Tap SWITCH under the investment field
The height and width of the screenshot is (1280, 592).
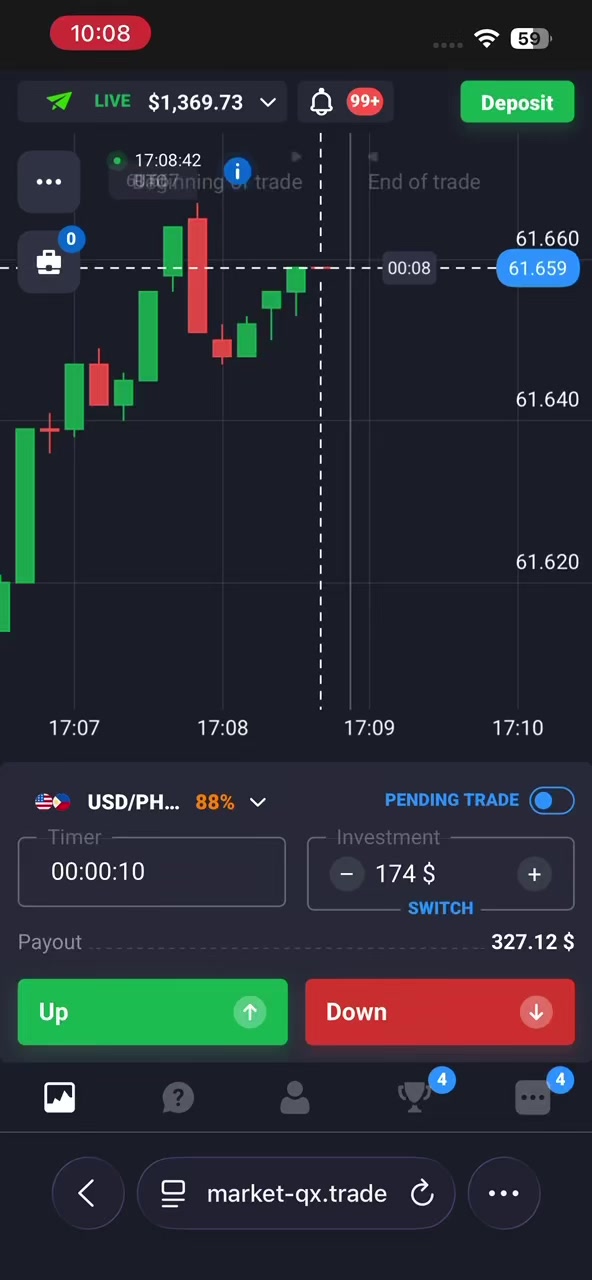coord(440,908)
